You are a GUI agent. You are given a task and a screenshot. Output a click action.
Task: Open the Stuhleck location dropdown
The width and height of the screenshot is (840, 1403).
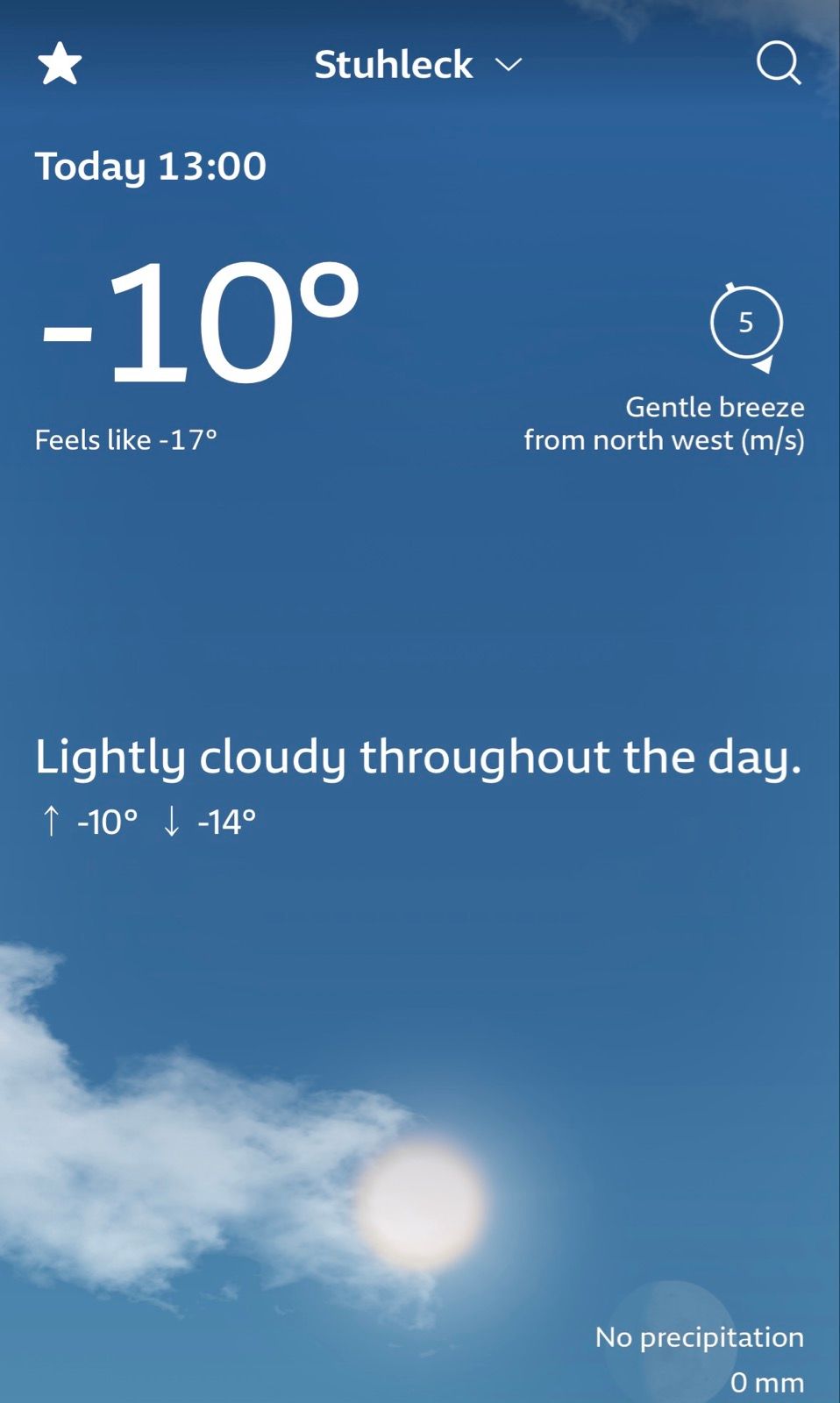[418, 65]
